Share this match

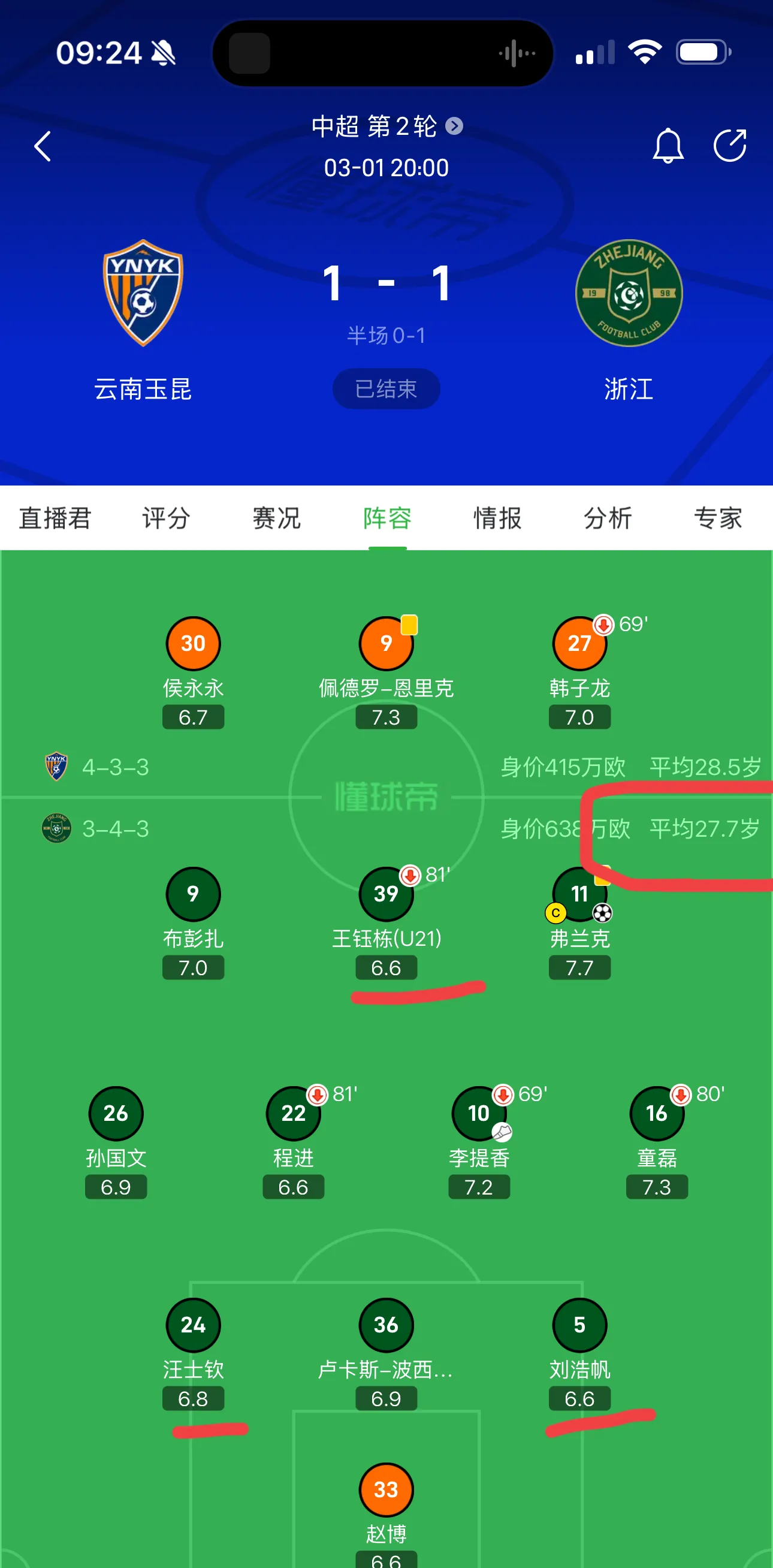tap(729, 146)
